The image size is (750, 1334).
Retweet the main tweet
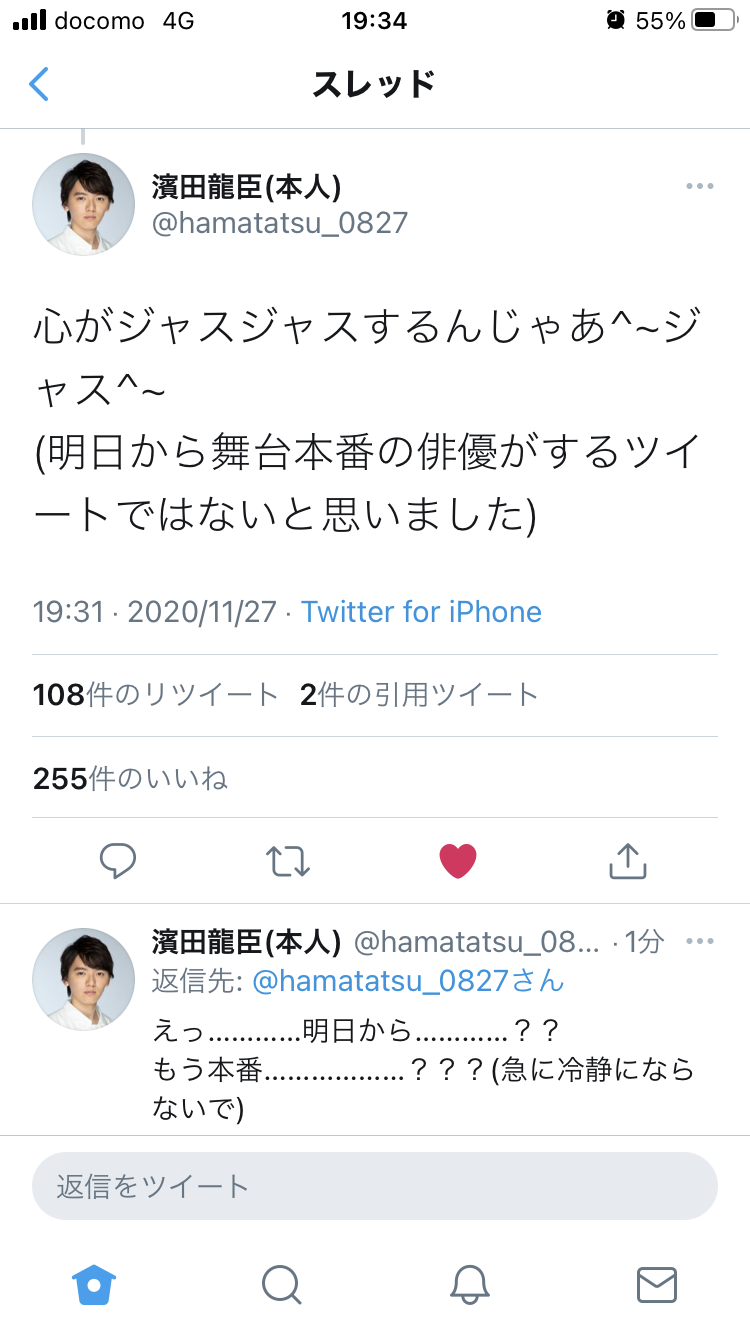(288, 860)
